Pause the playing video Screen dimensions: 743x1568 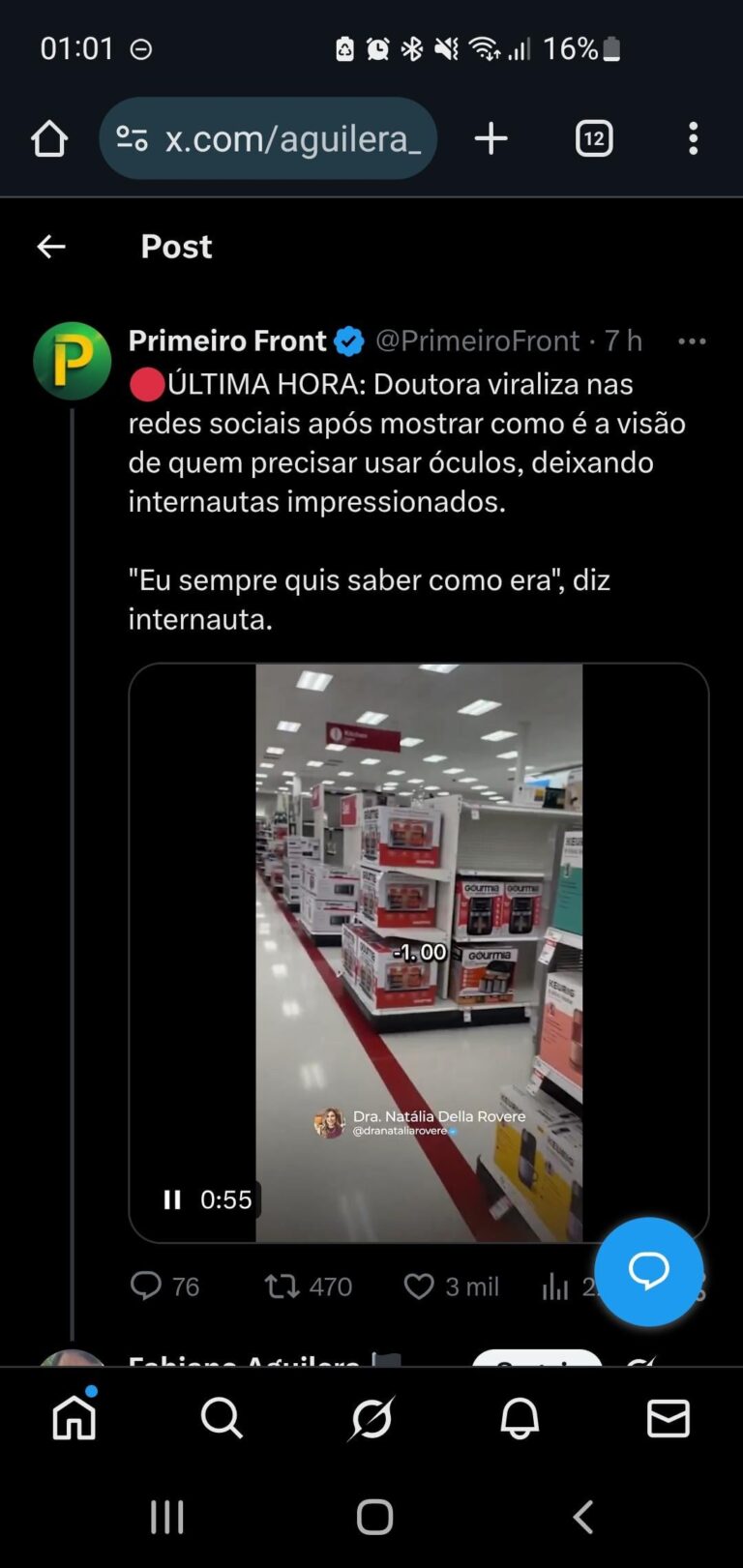pyautogui.click(x=172, y=1199)
